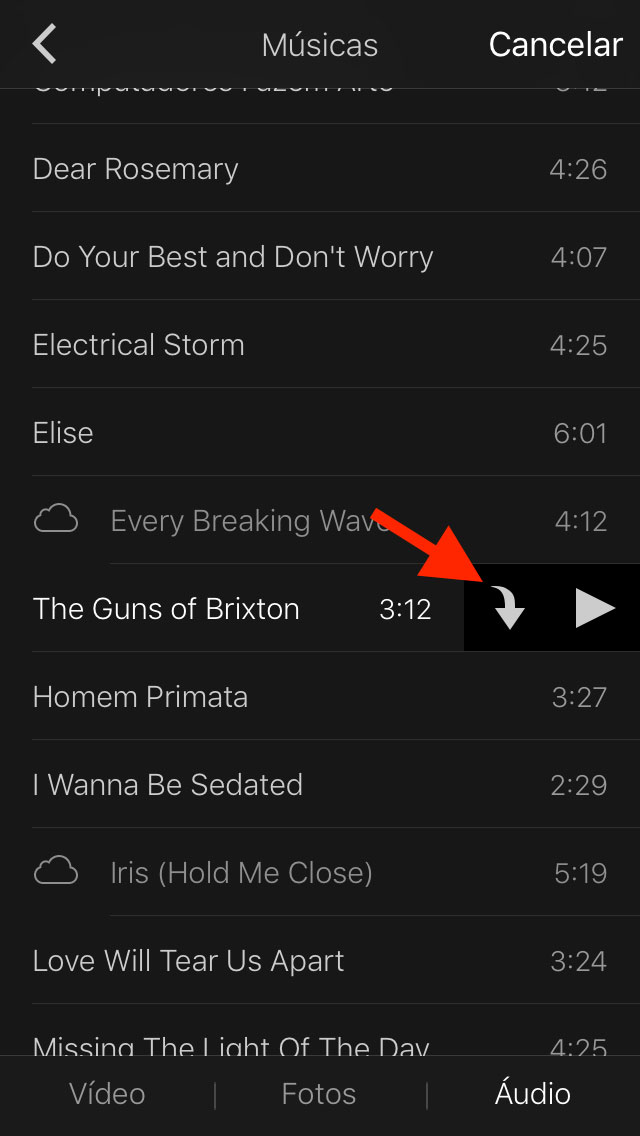Viewport: 640px width, 1136px height.
Task: Open the Áudio tab
Action: tap(532, 1094)
